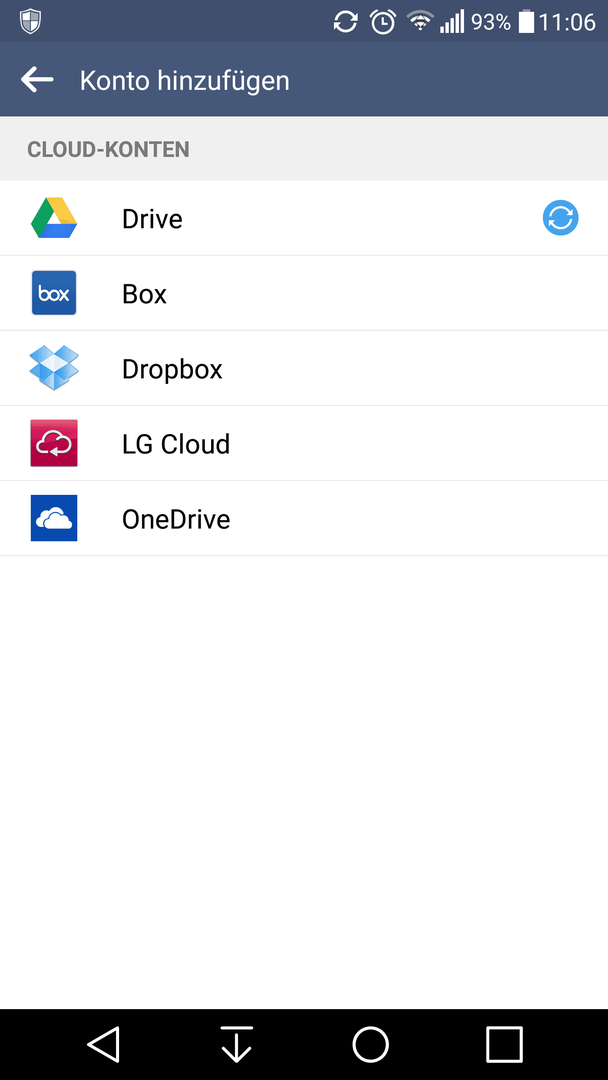Choose Dropbox from the list
Image resolution: width=608 pixels, height=1080 pixels.
[304, 368]
